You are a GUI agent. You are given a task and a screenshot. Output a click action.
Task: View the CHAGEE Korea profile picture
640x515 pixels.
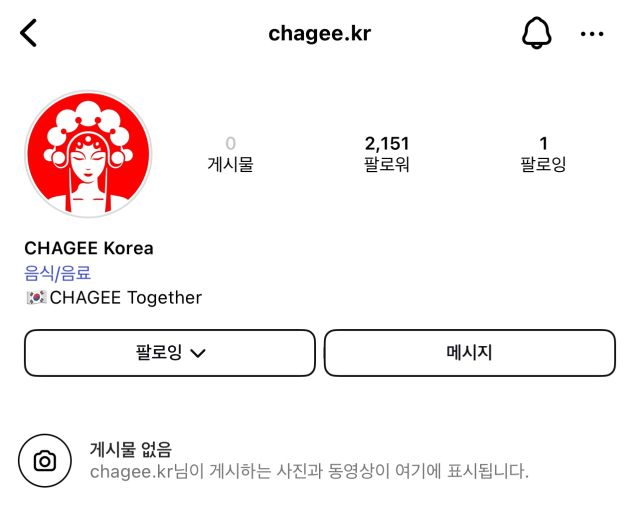[87, 154]
